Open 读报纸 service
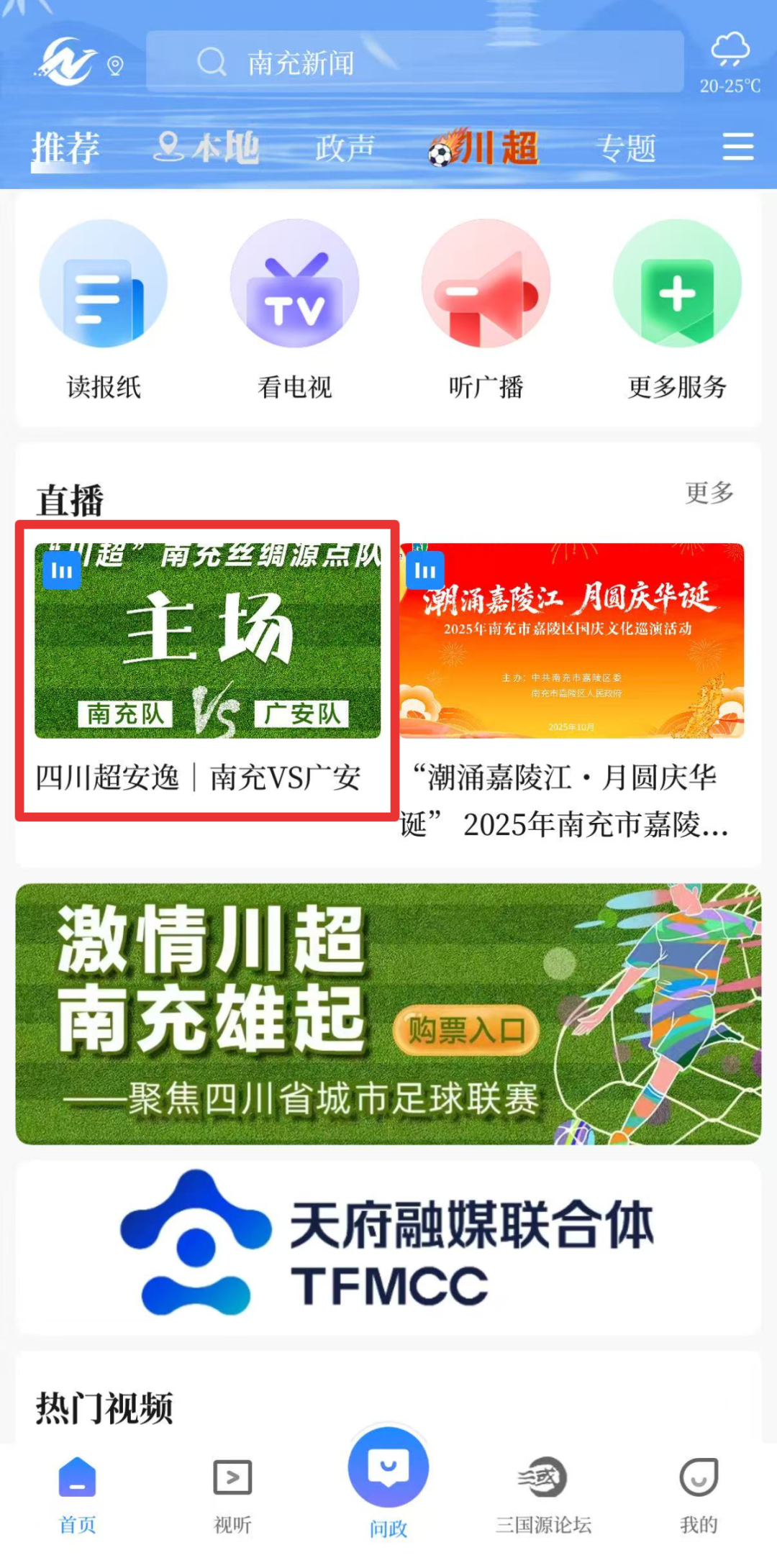Image resolution: width=777 pixels, height=1568 pixels. (x=104, y=311)
